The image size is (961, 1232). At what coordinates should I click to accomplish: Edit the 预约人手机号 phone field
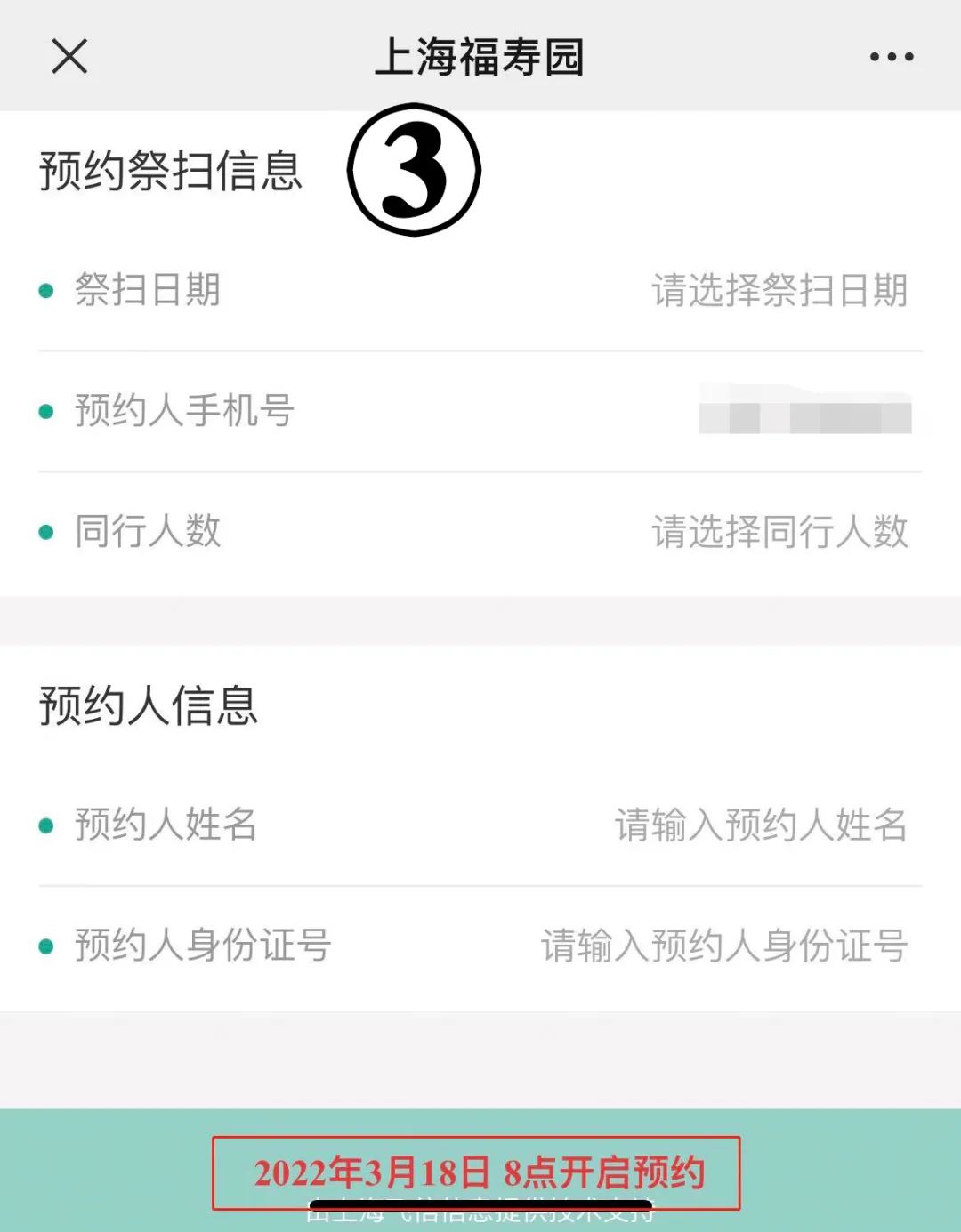coord(804,411)
